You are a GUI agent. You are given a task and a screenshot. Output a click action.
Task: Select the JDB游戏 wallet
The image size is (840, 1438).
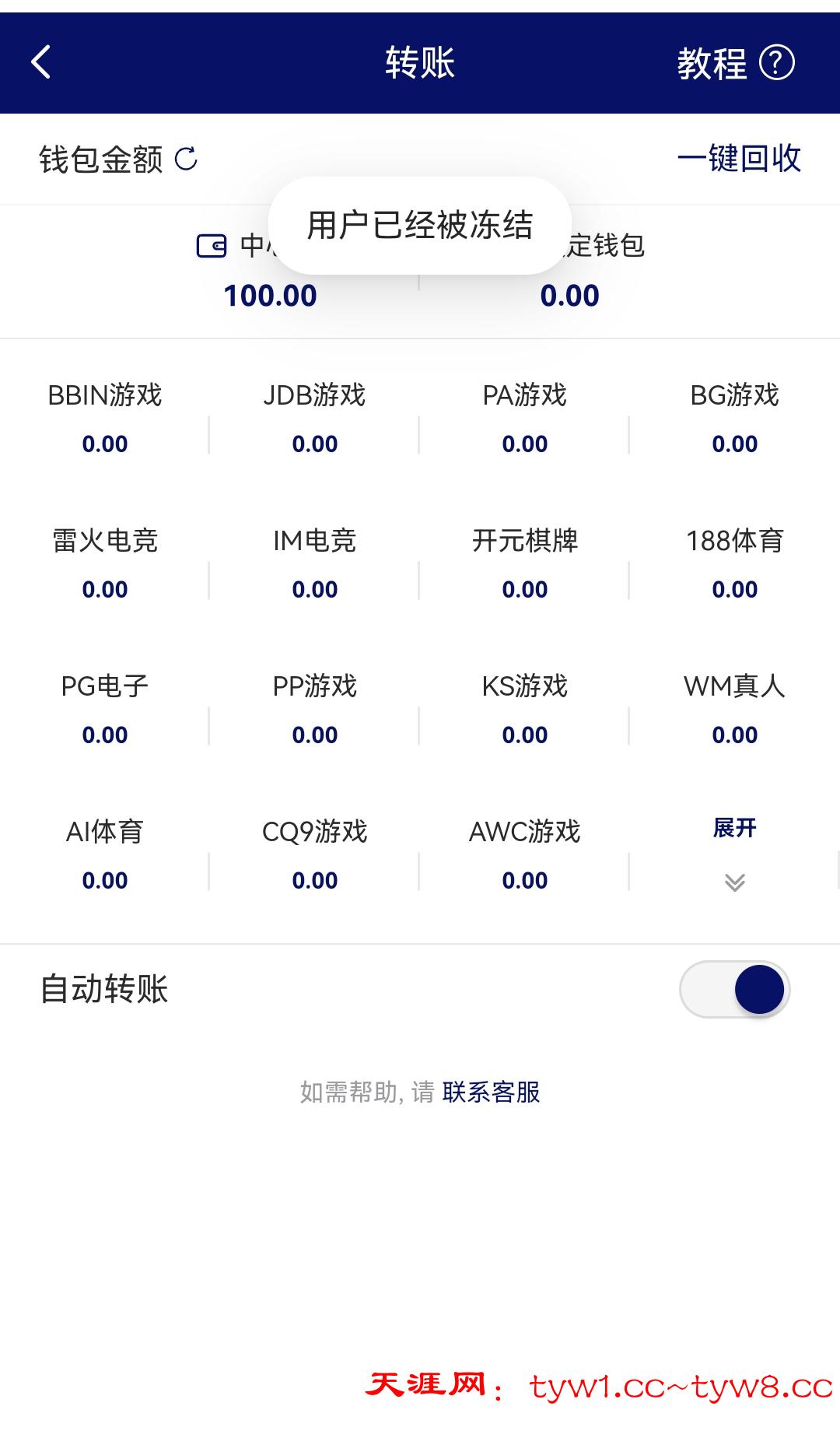(315, 419)
